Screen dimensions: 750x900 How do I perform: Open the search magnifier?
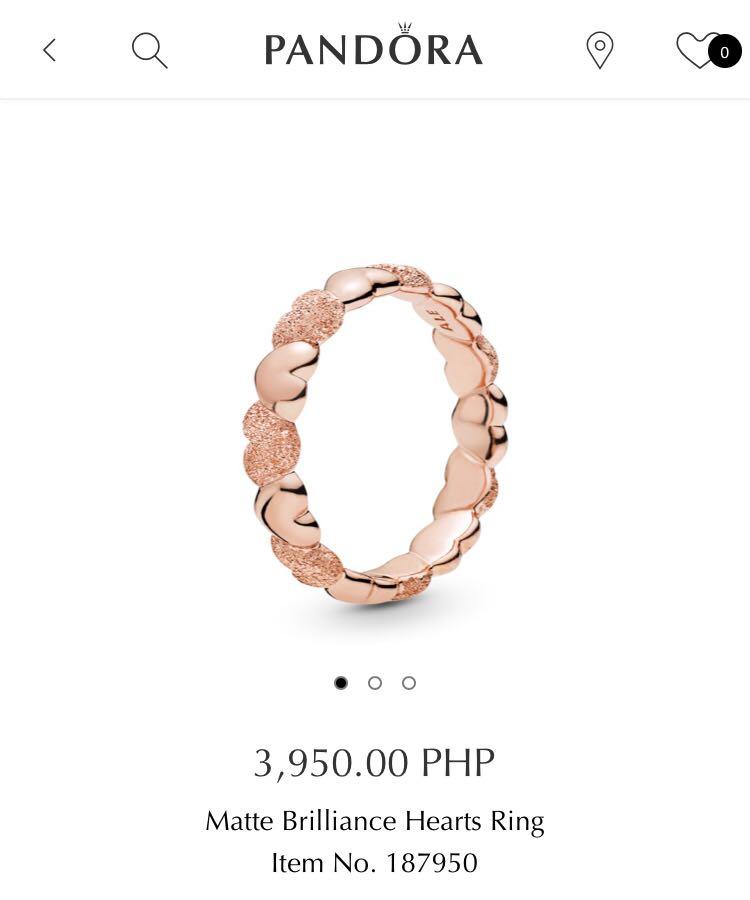click(x=149, y=50)
